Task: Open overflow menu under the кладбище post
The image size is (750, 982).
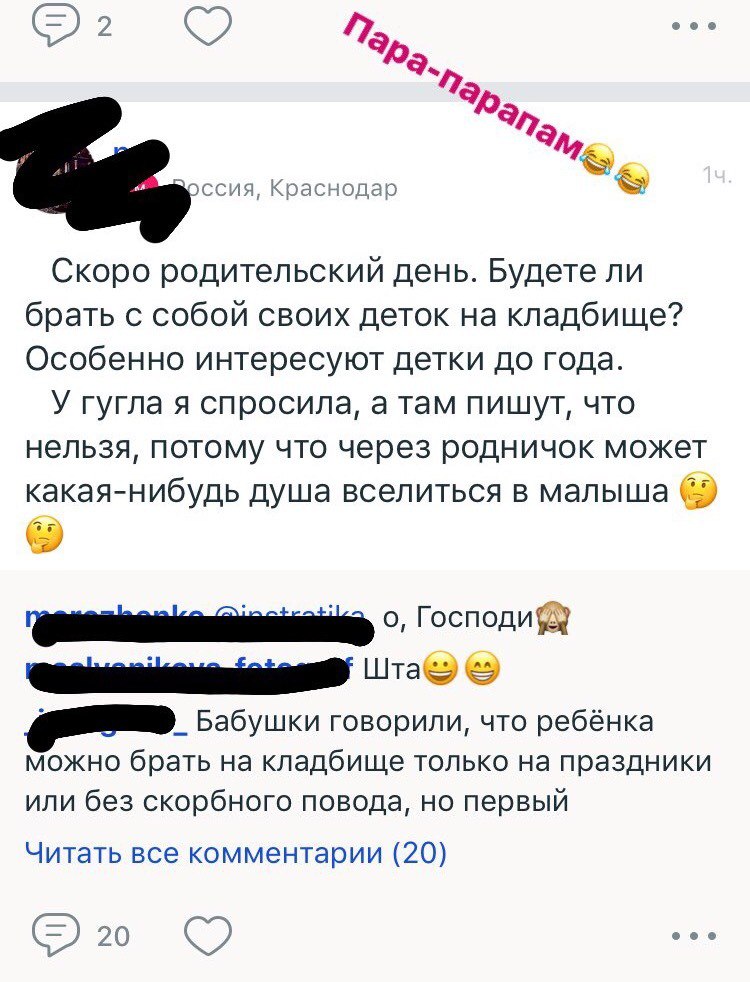Action: pyautogui.click(x=695, y=937)
